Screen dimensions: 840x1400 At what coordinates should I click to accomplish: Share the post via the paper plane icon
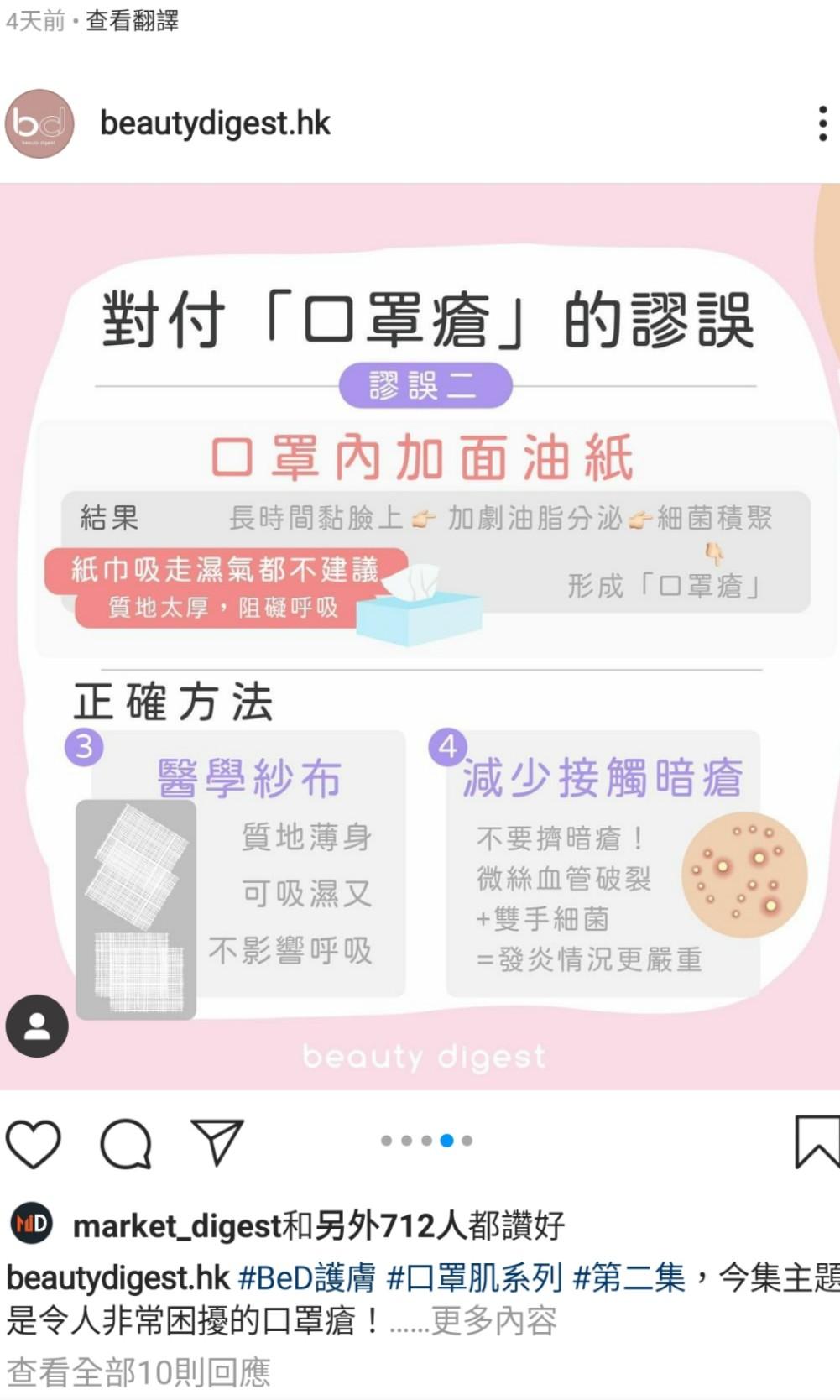point(217,1141)
